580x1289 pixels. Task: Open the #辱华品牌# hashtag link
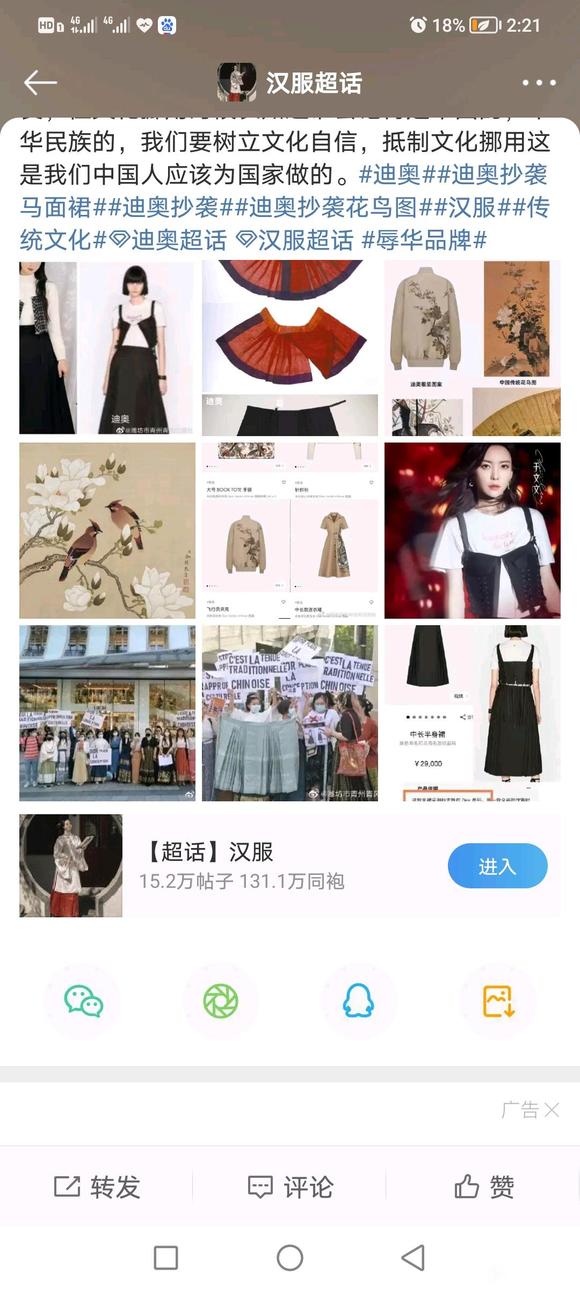[x=424, y=240]
